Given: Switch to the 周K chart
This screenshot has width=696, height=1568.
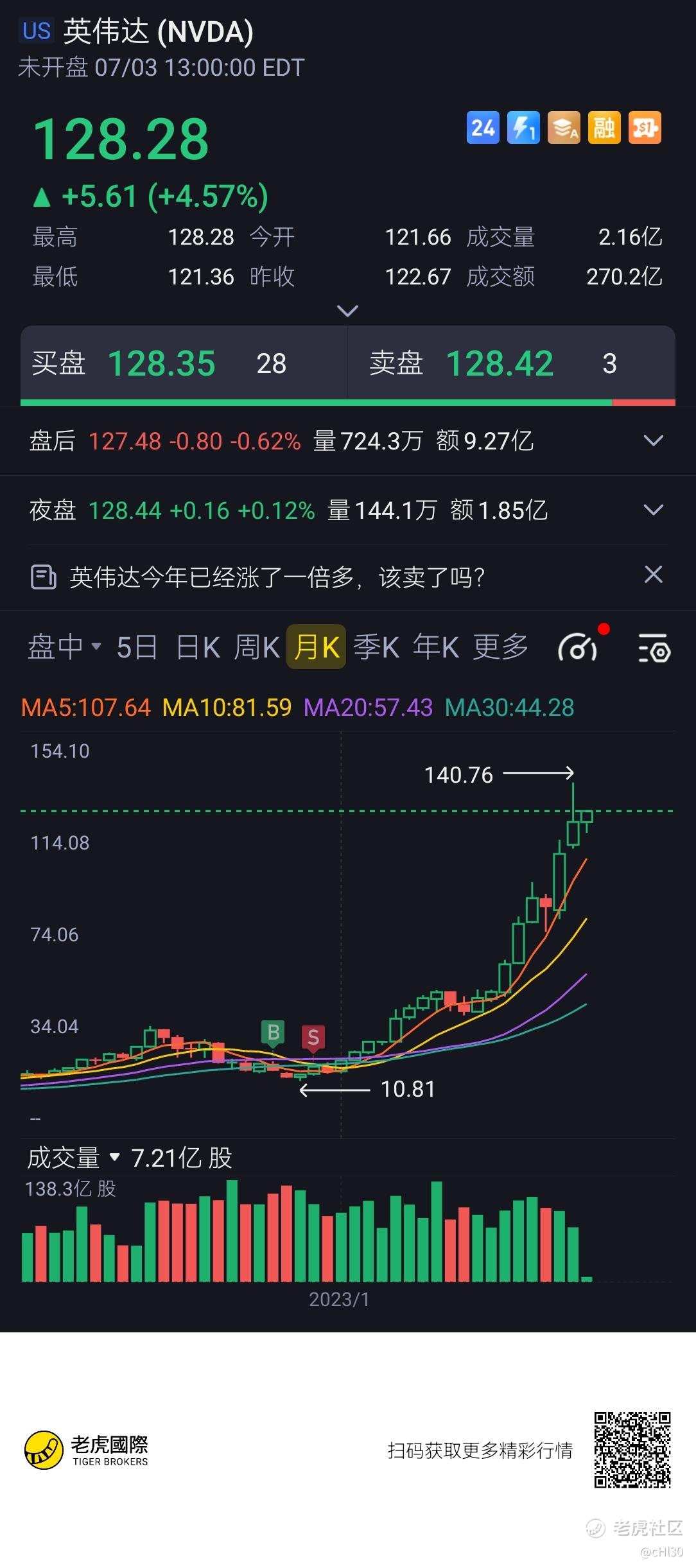Looking at the screenshot, I should pyautogui.click(x=256, y=647).
